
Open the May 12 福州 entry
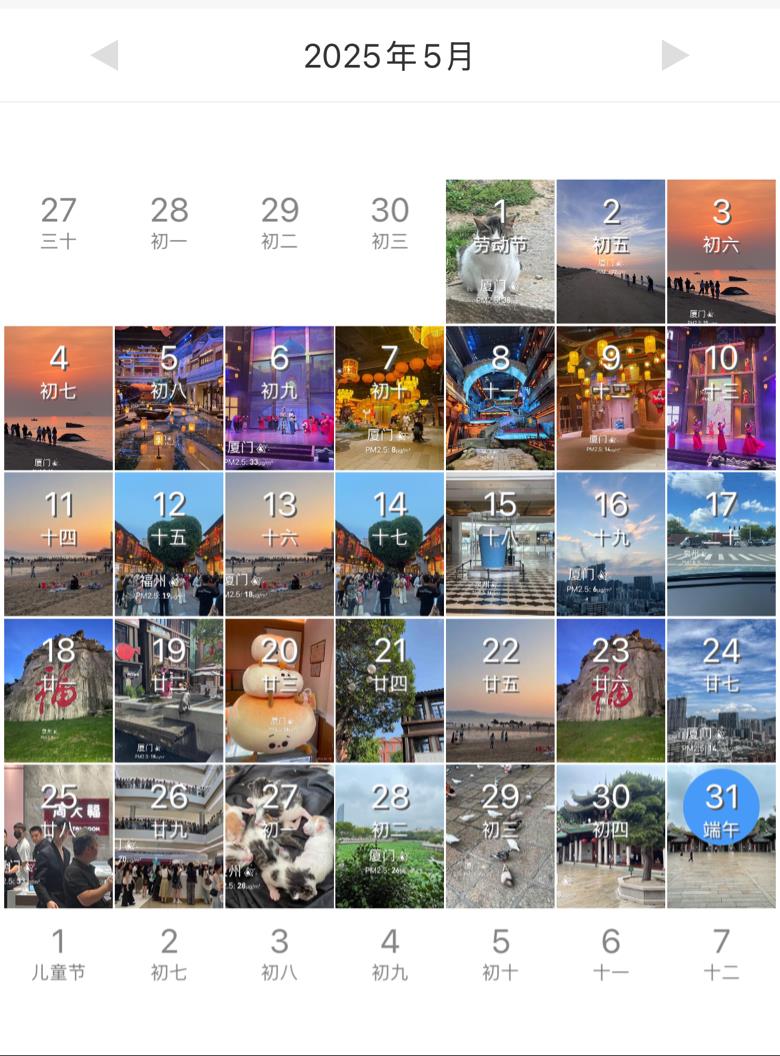169,544
